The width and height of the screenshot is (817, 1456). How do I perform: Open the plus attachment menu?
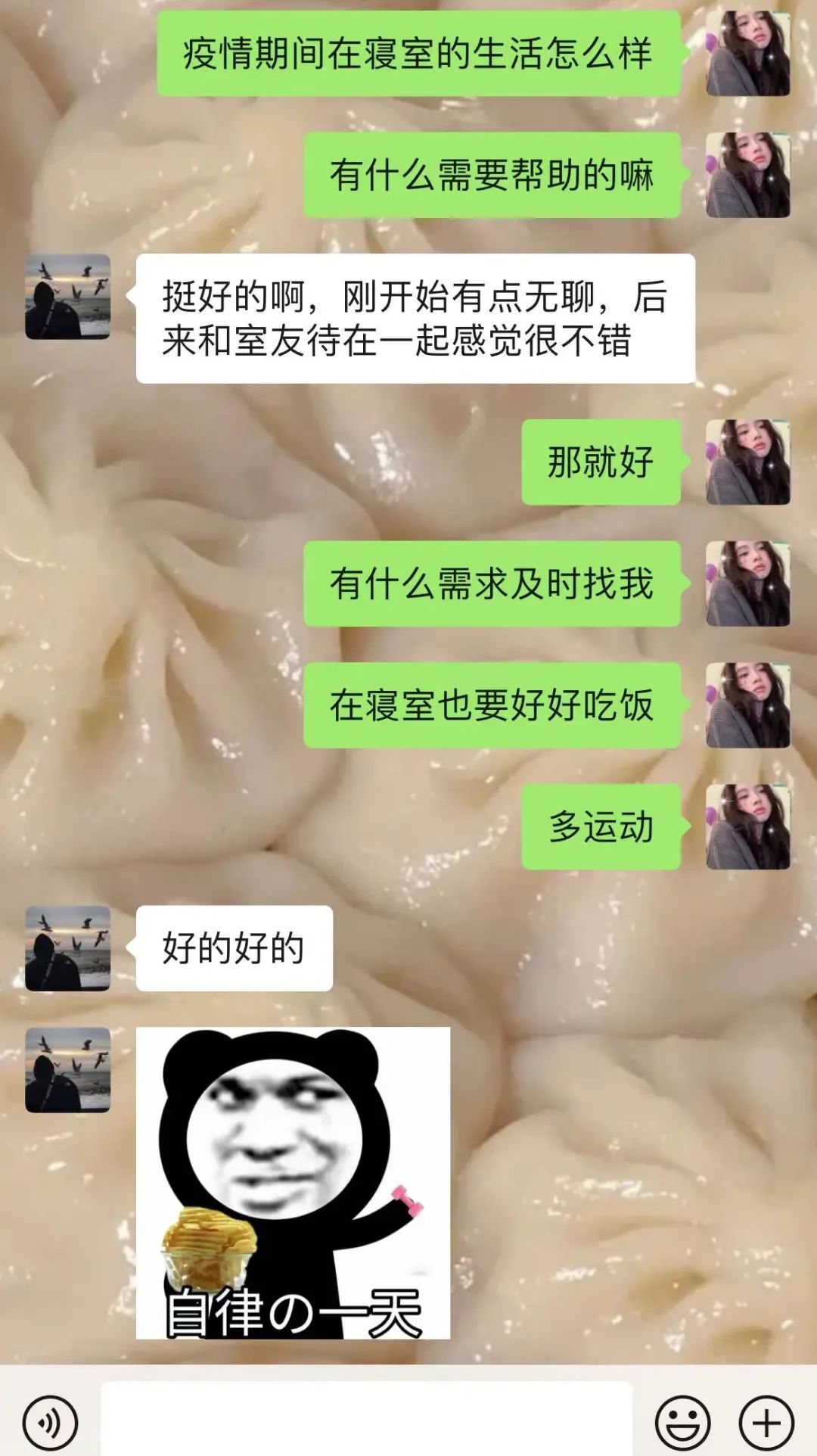click(x=766, y=1423)
